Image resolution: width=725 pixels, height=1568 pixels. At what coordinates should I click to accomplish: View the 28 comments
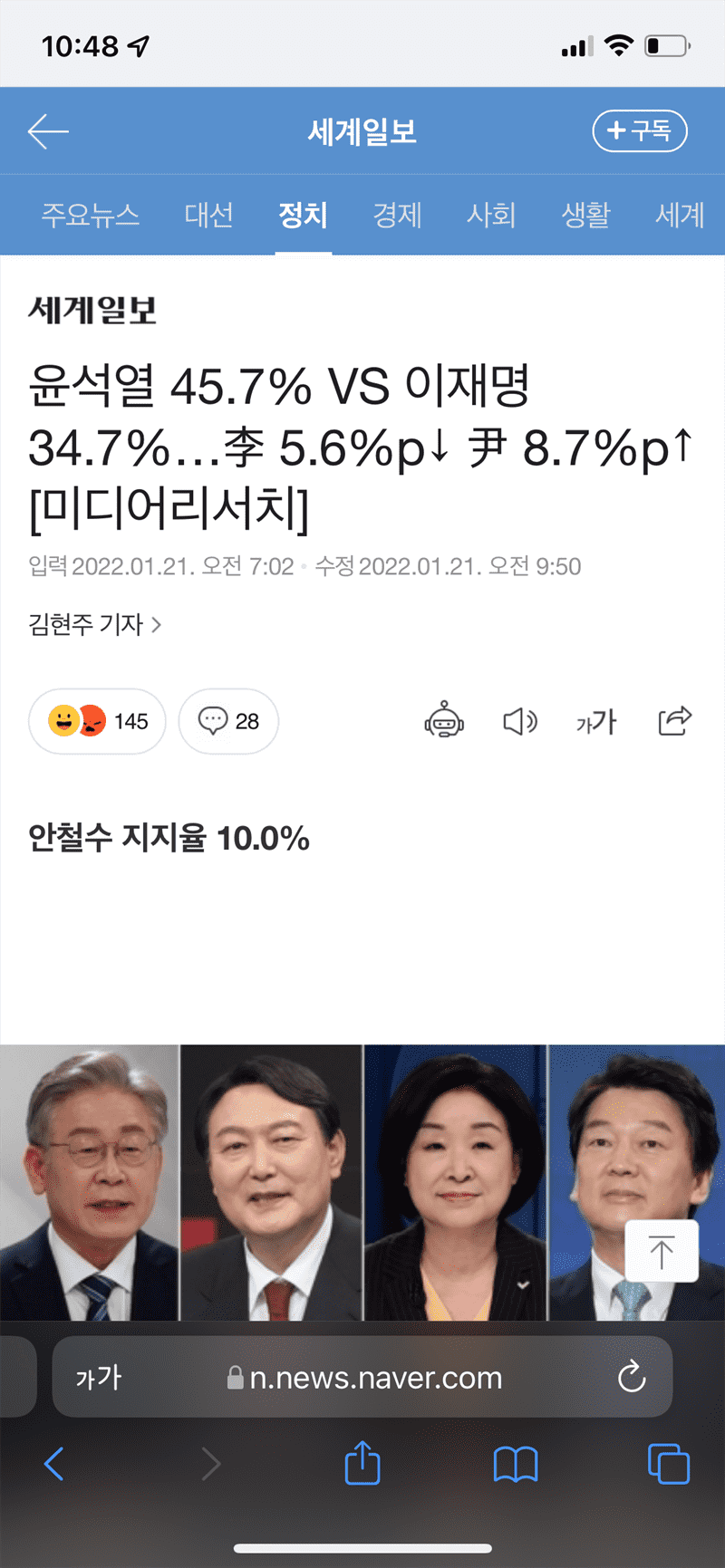pyautogui.click(x=228, y=721)
